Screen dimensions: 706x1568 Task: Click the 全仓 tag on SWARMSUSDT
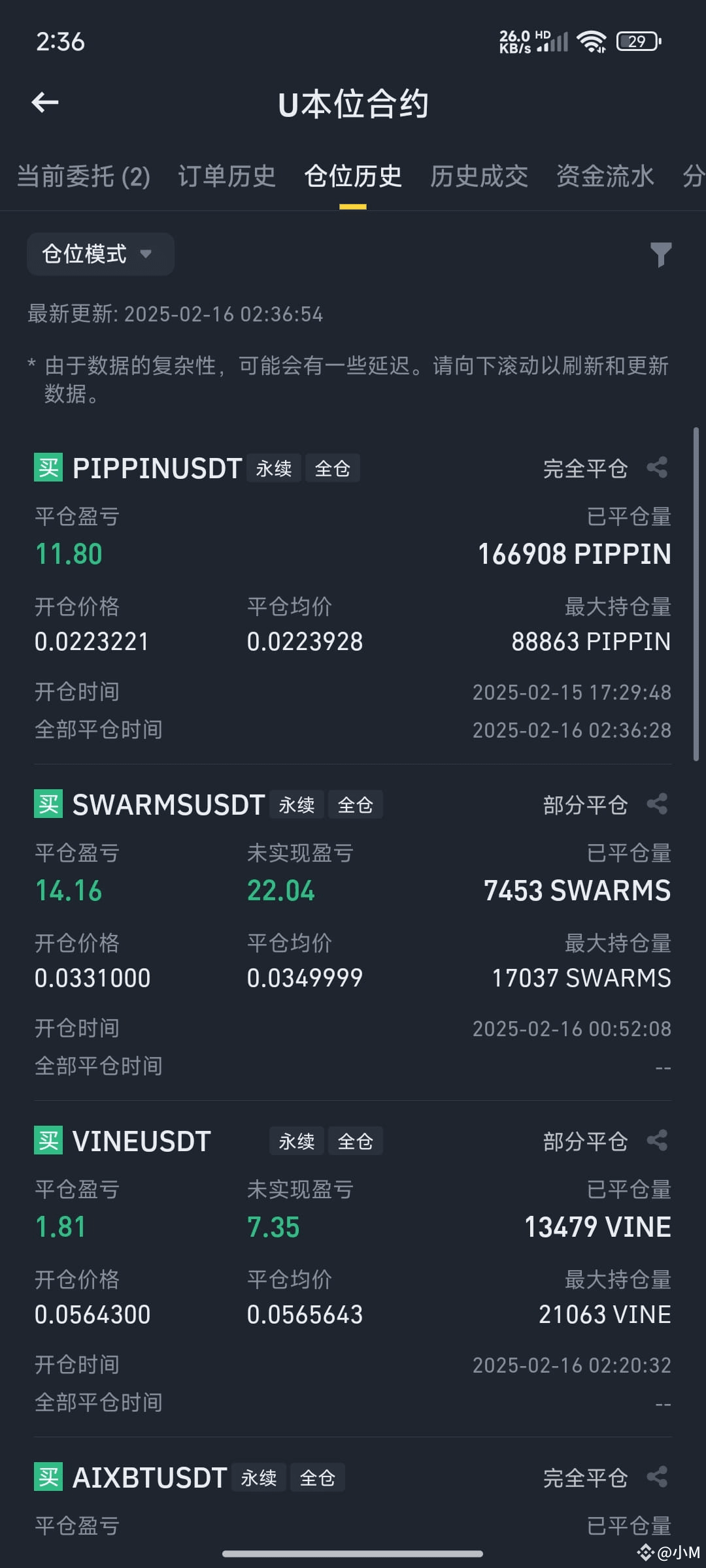pos(355,805)
